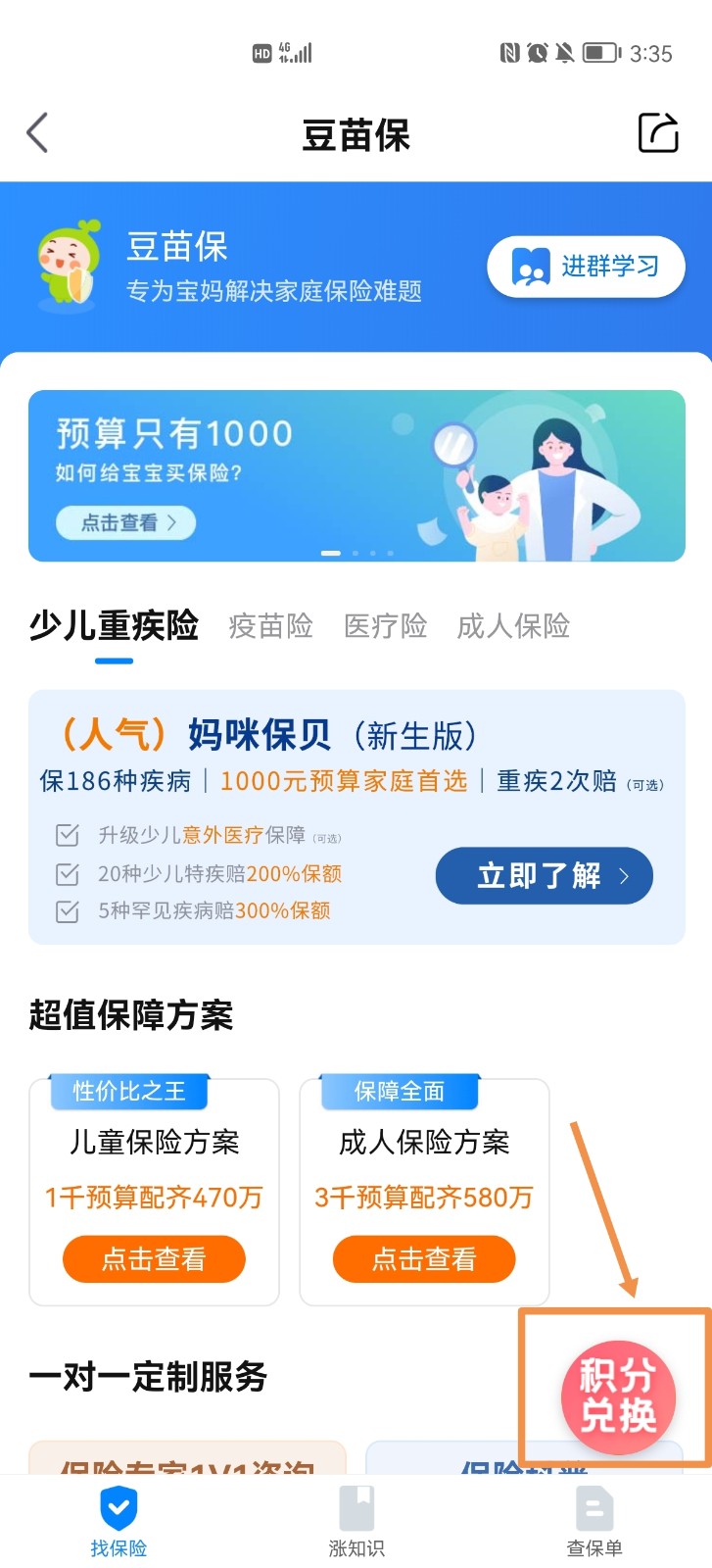712x1568 pixels.
Task: View the 成人保险方案 via 点击查看
Action: click(424, 1258)
